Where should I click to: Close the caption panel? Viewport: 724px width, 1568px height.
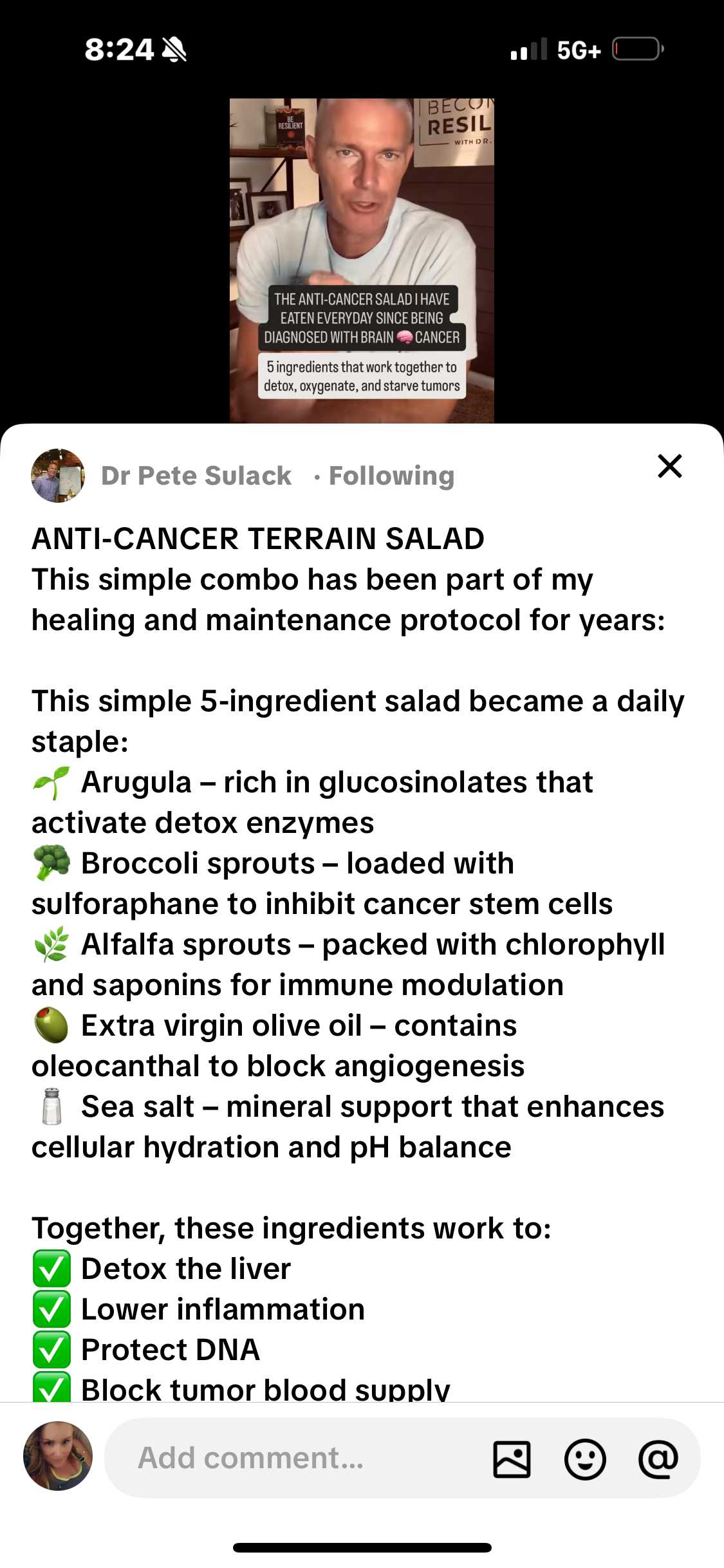tap(669, 466)
